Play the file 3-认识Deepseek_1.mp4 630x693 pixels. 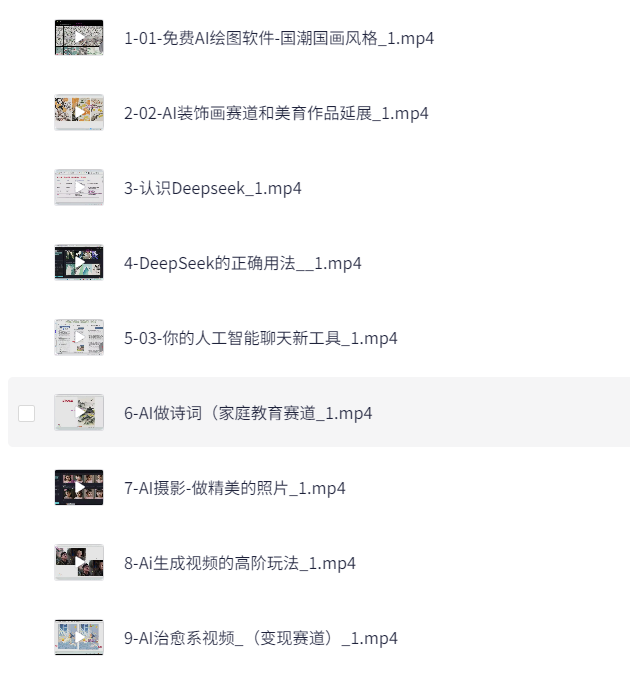click(212, 188)
